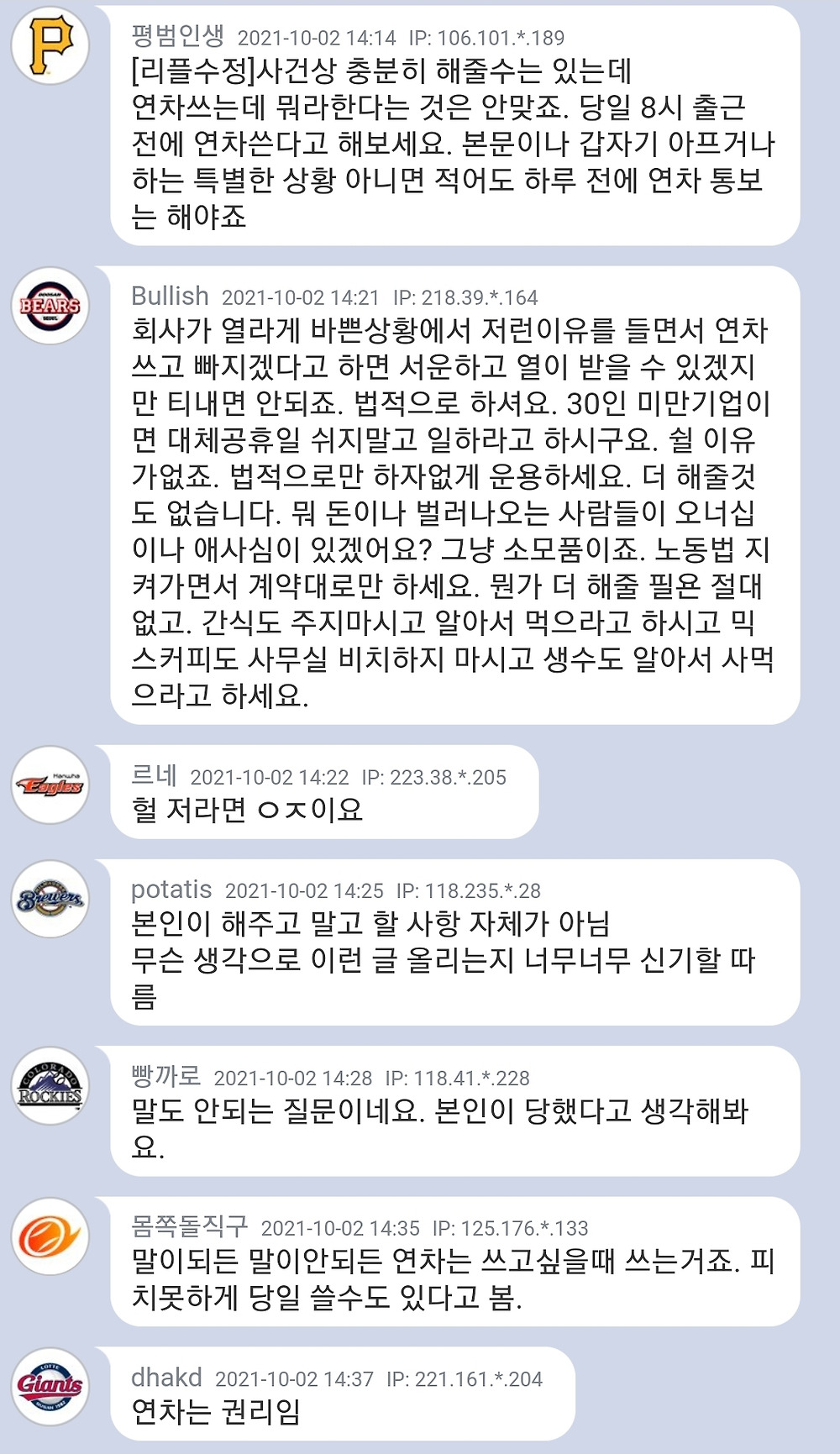Open commenter 평범인생's profile name

pyautogui.click(x=178, y=36)
